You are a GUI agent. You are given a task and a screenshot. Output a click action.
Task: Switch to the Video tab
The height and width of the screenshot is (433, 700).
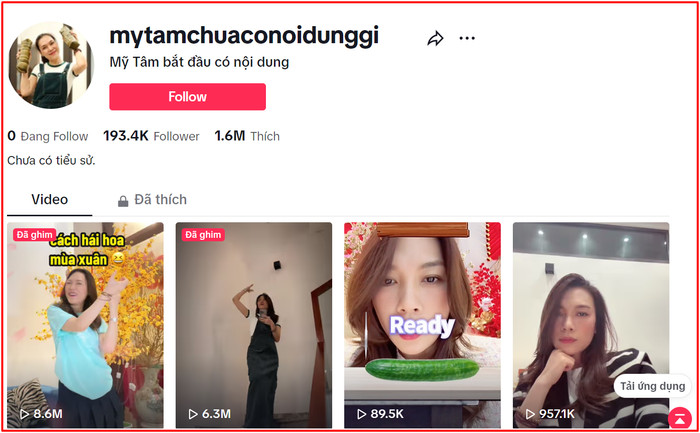[49, 199]
